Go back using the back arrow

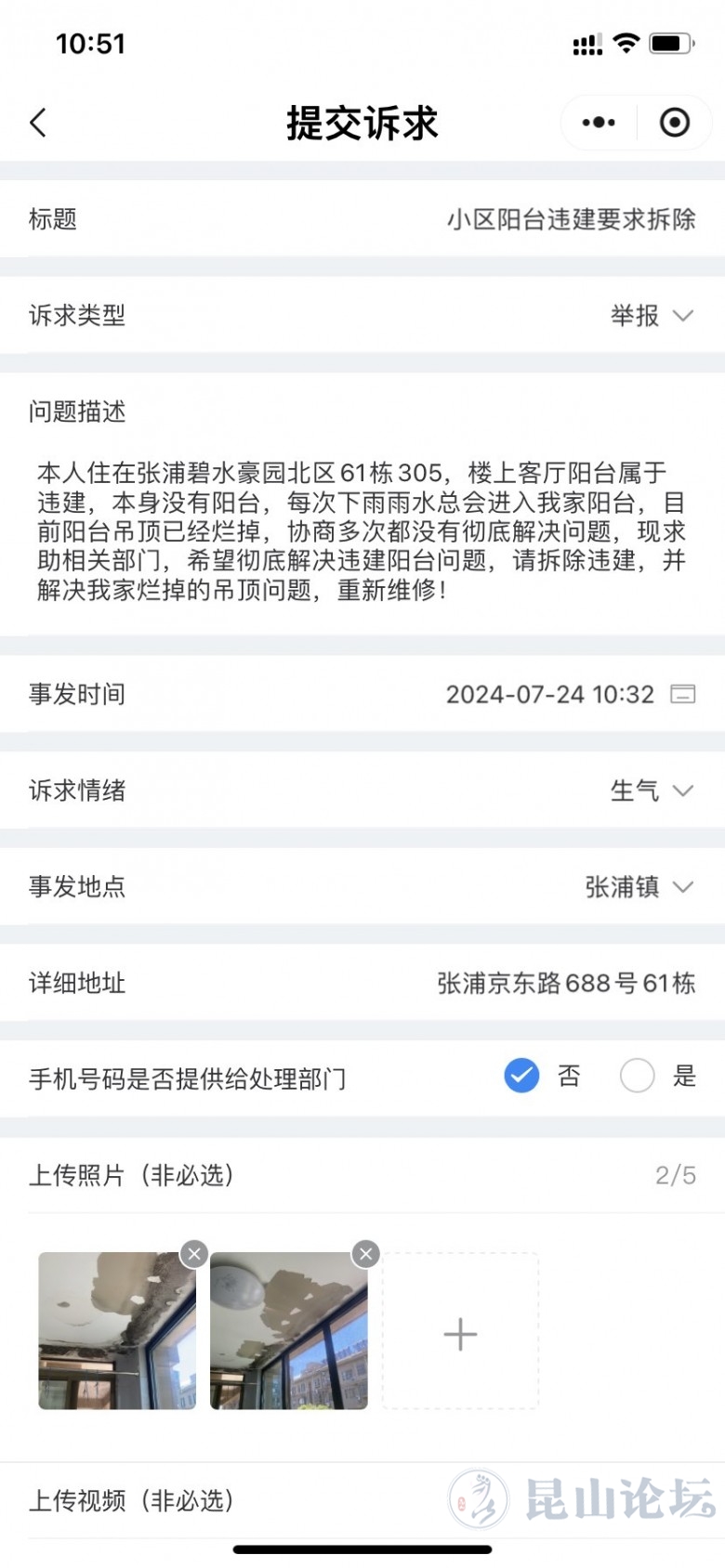point(38,123)
